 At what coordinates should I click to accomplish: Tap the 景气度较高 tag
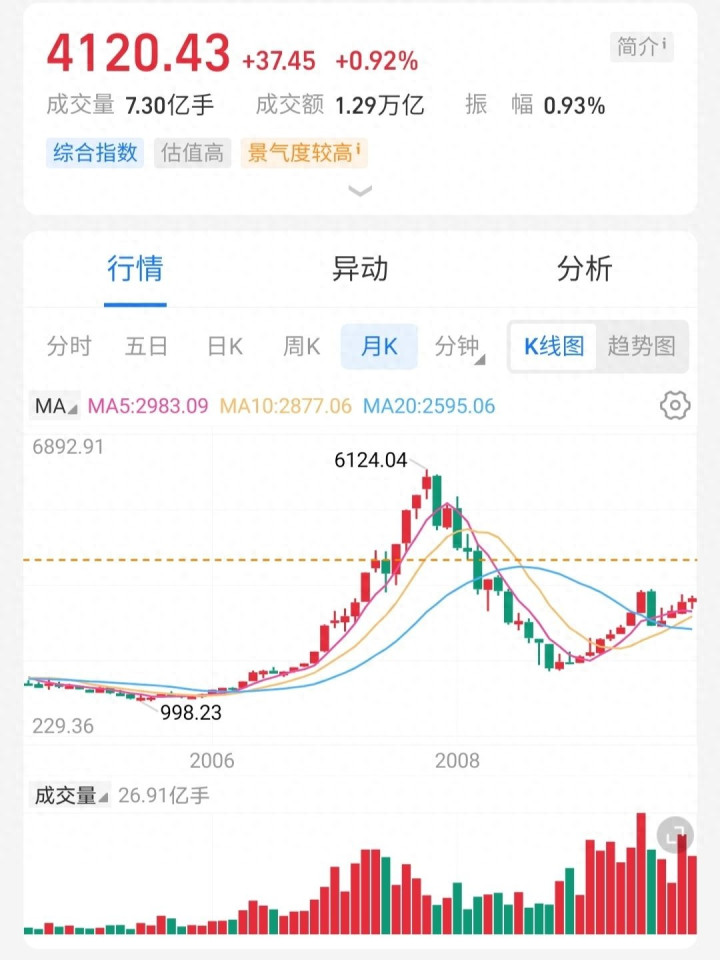tap(304, 153)
